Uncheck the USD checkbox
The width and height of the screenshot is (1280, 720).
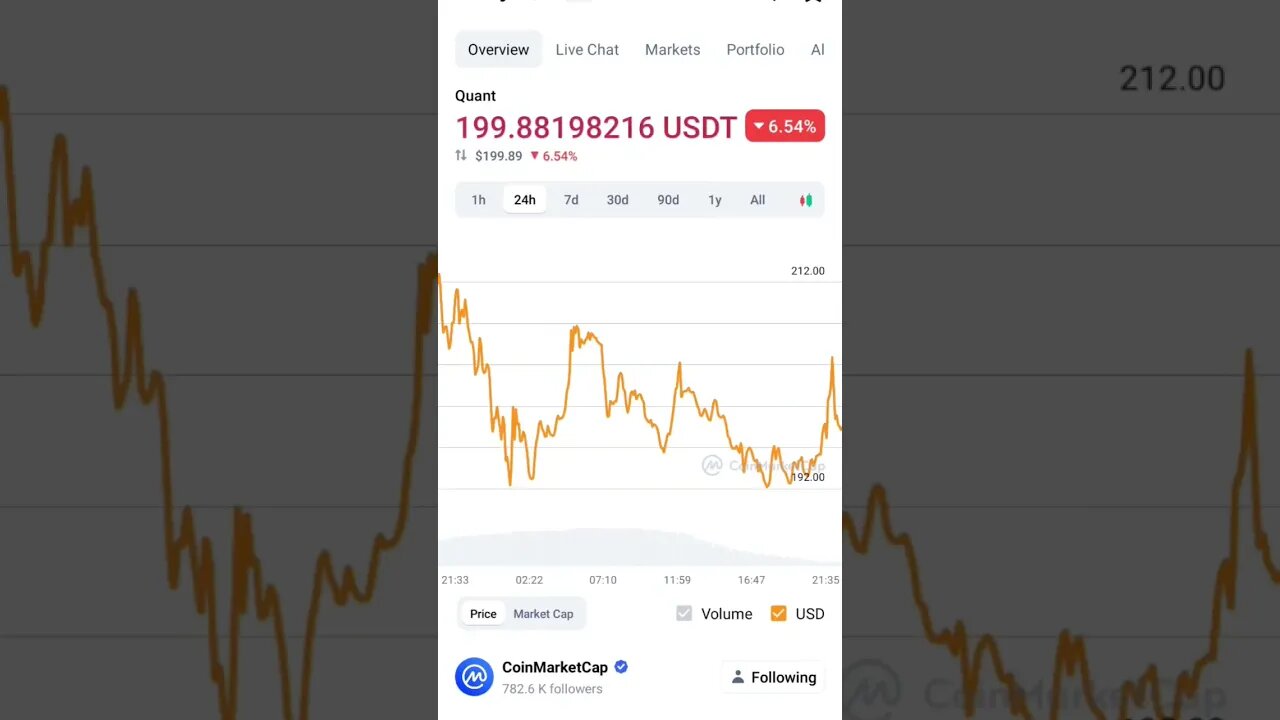point(778,614)
